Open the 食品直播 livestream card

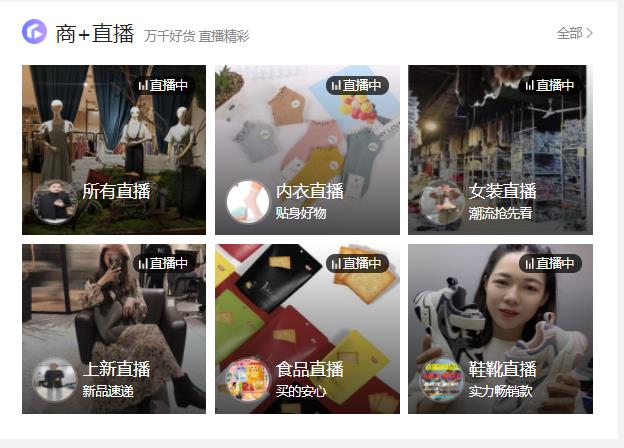307,329
